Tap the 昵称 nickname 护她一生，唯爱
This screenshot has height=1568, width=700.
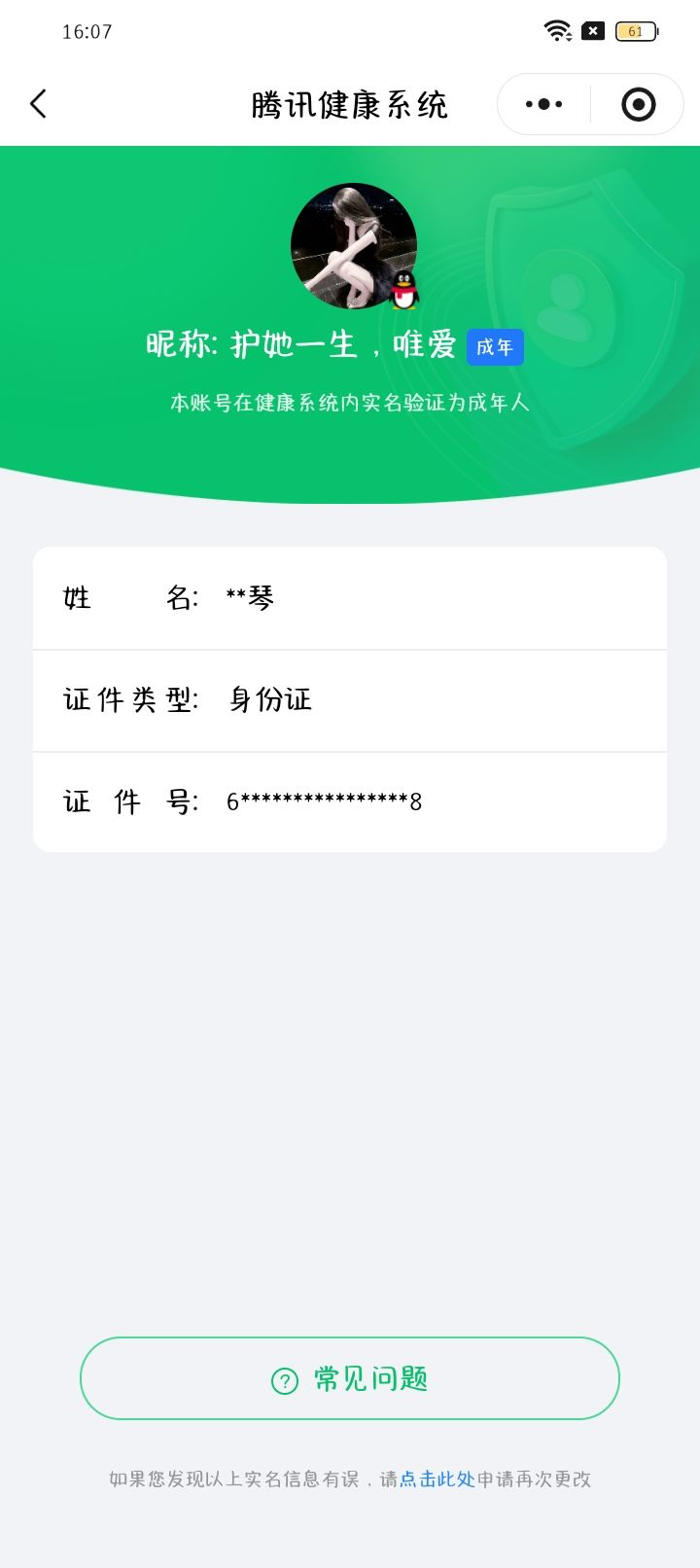[321, 345]
